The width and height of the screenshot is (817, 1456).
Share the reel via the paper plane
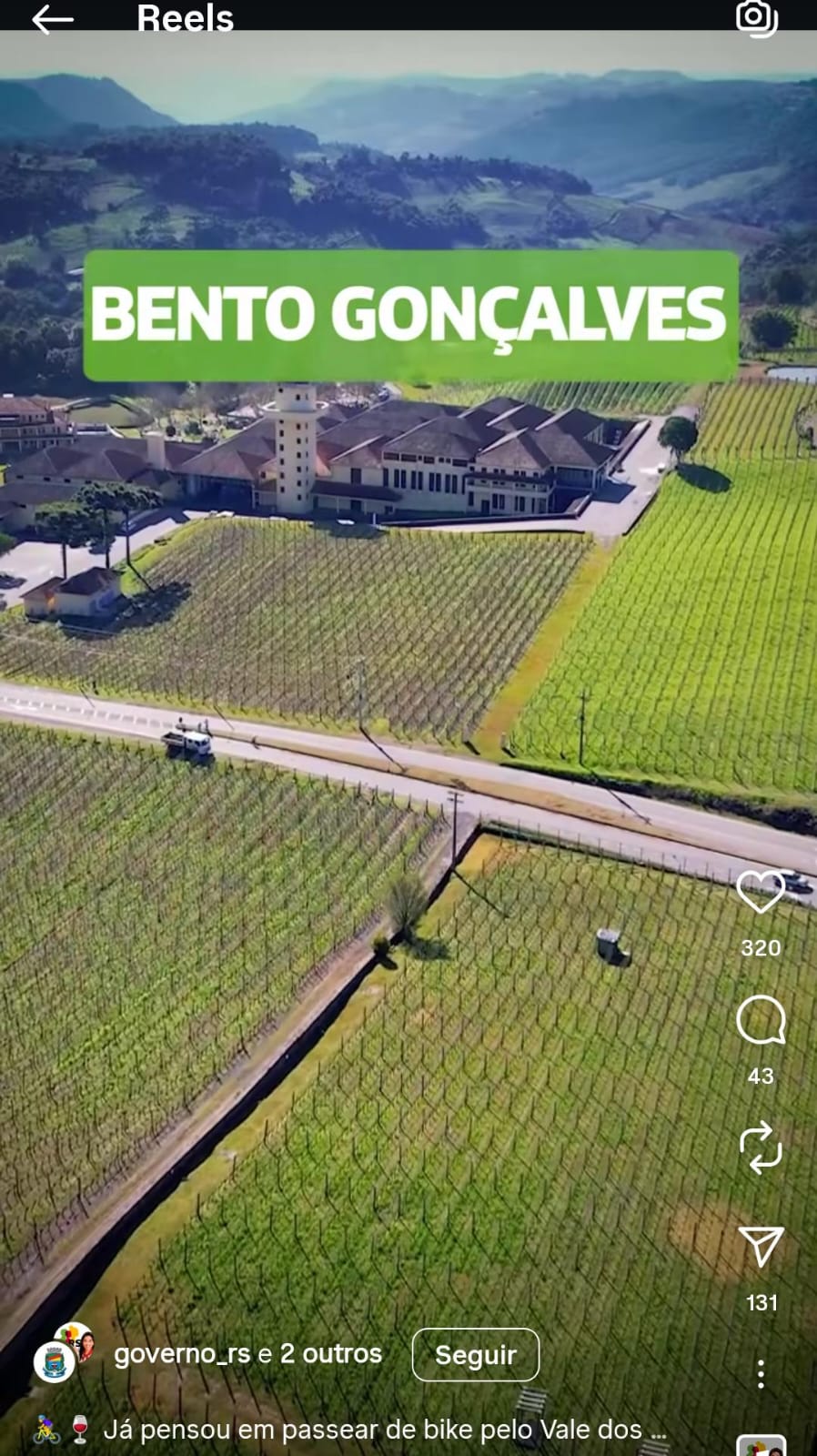point(761,1247)
